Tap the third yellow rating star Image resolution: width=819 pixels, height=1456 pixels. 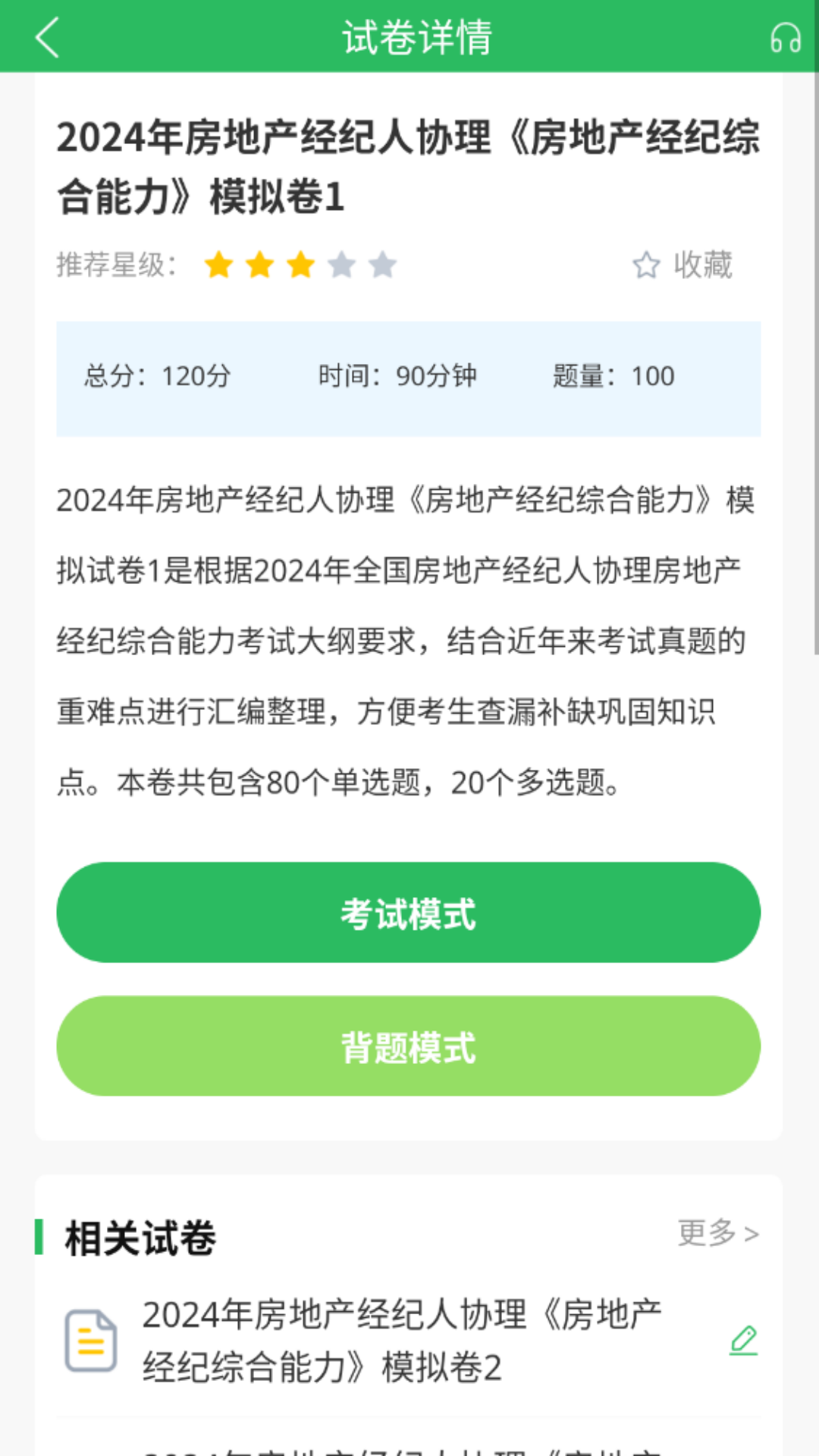(x=300, y=265)
